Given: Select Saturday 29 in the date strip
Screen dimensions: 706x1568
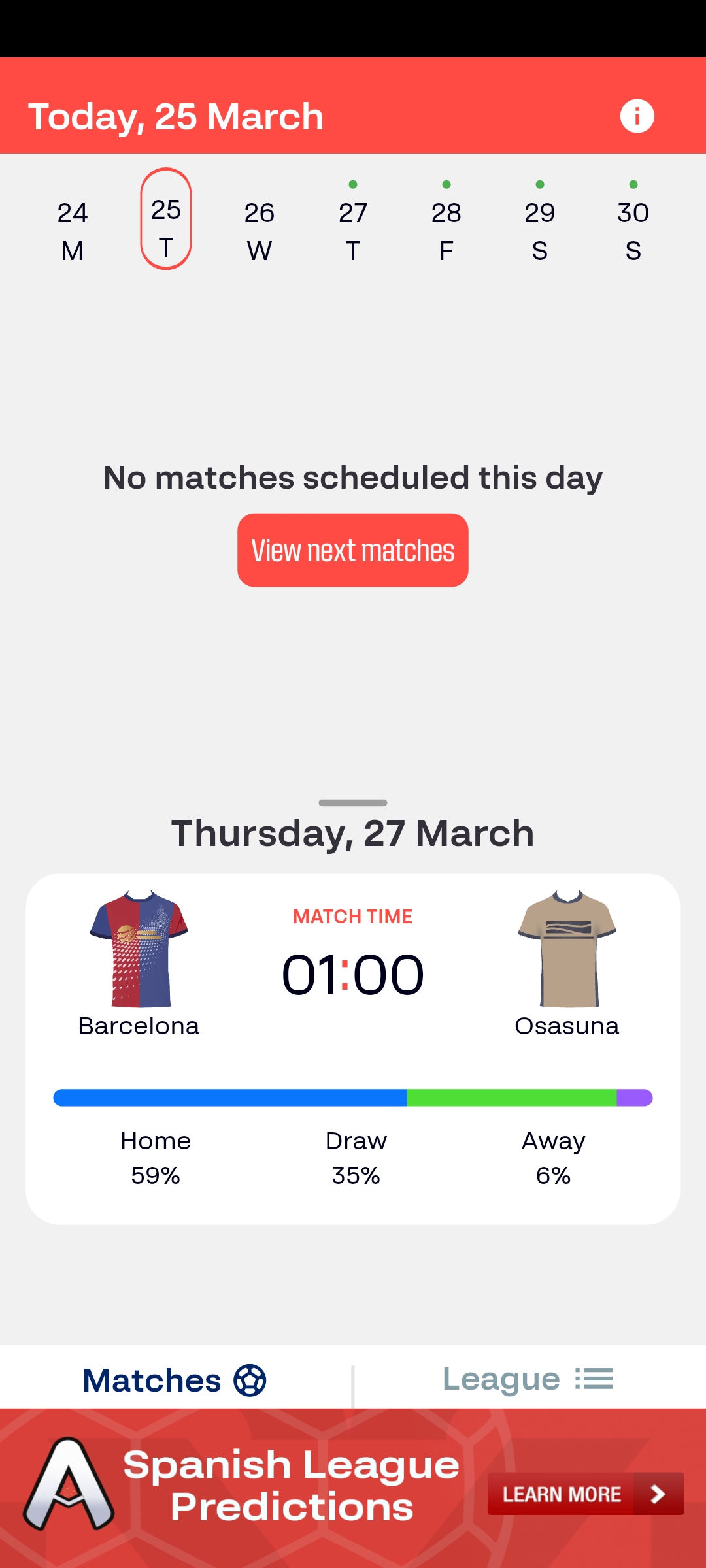Looking at the screenshot, I should click(x=540, y=231).
